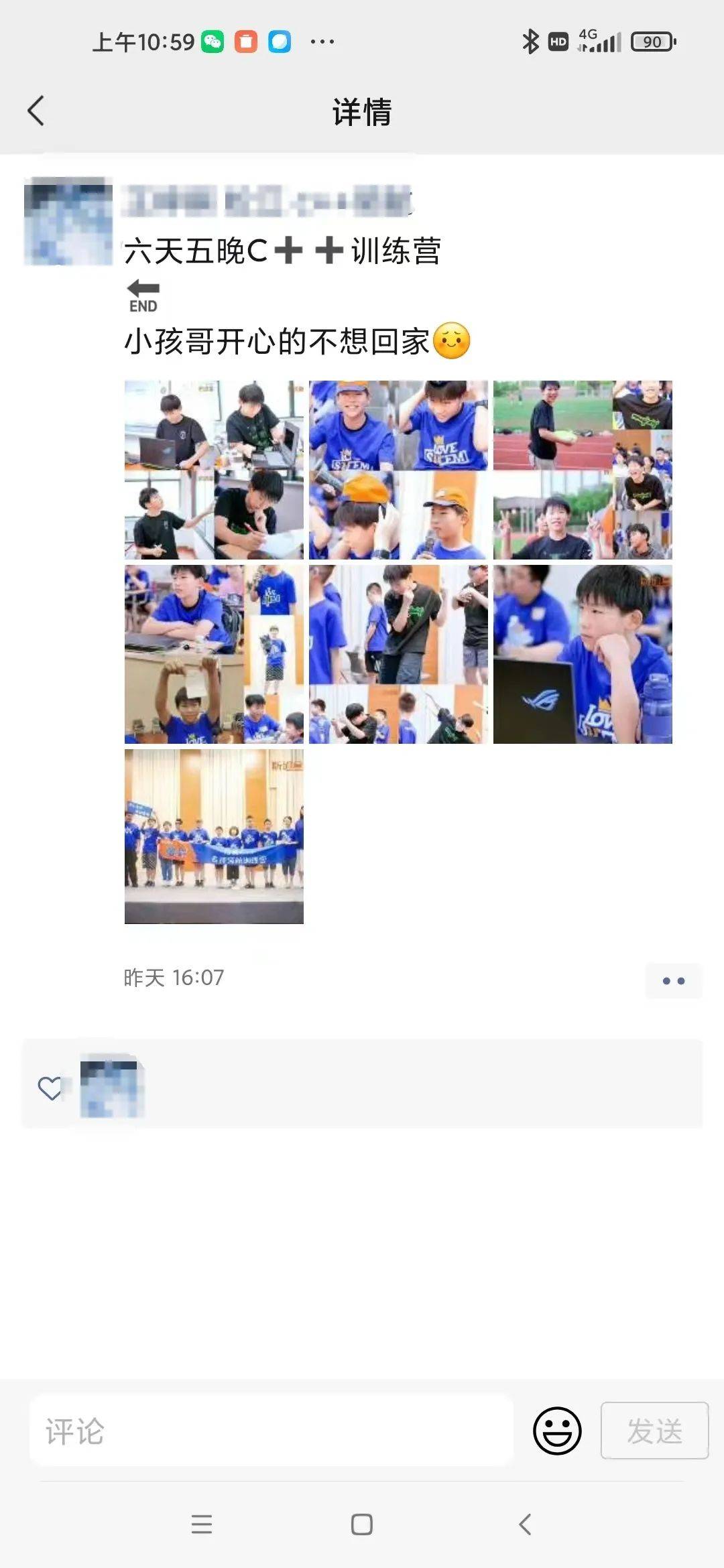Open the photo taken on the running track

coord(583,470)
